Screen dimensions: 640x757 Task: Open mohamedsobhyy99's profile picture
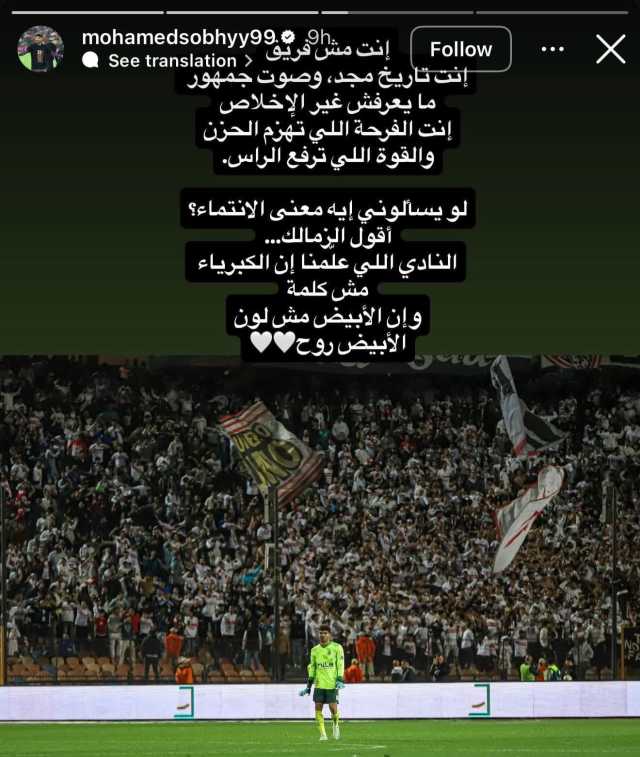point(40,49)
